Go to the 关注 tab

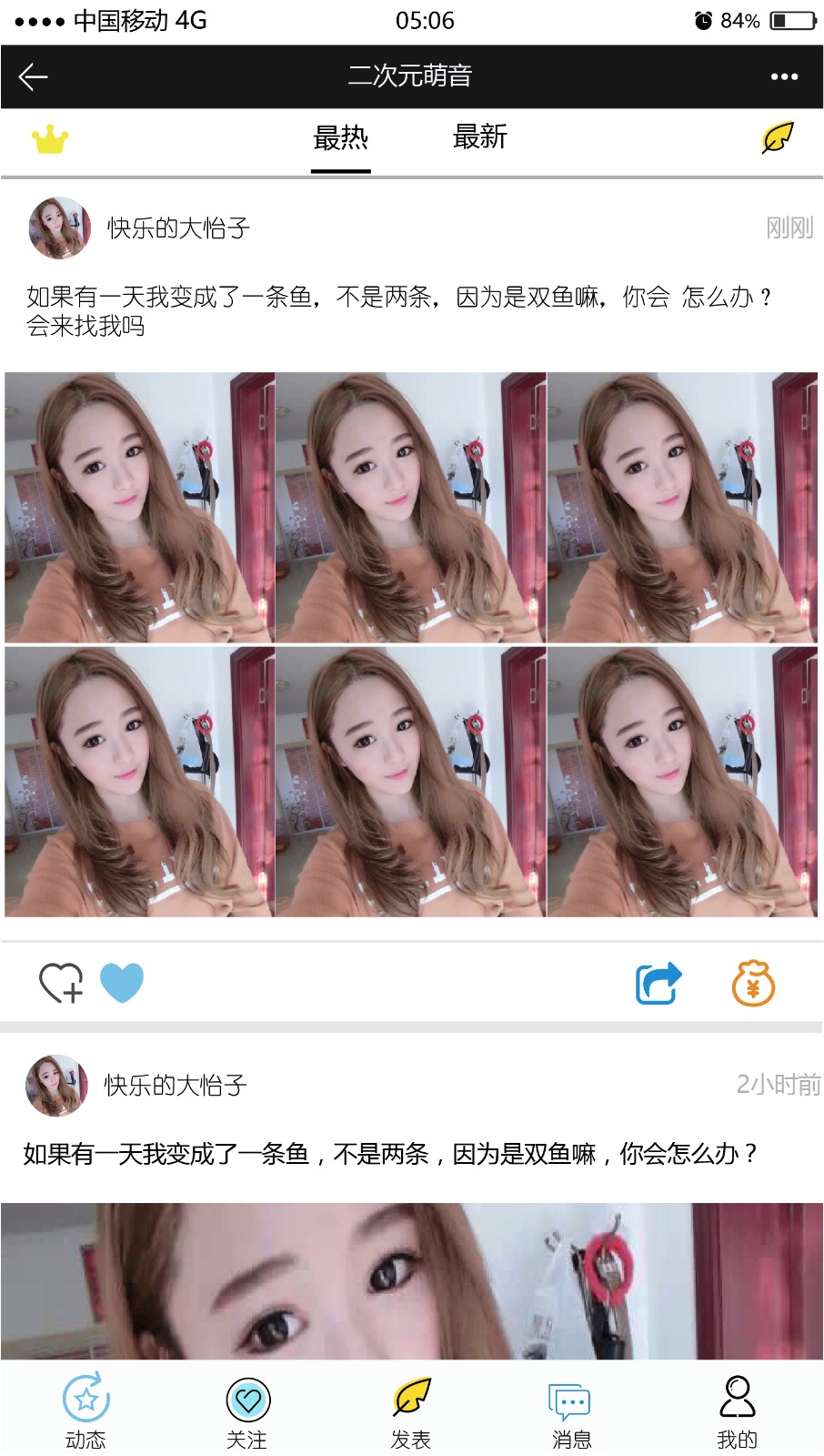click(247, 1411)
